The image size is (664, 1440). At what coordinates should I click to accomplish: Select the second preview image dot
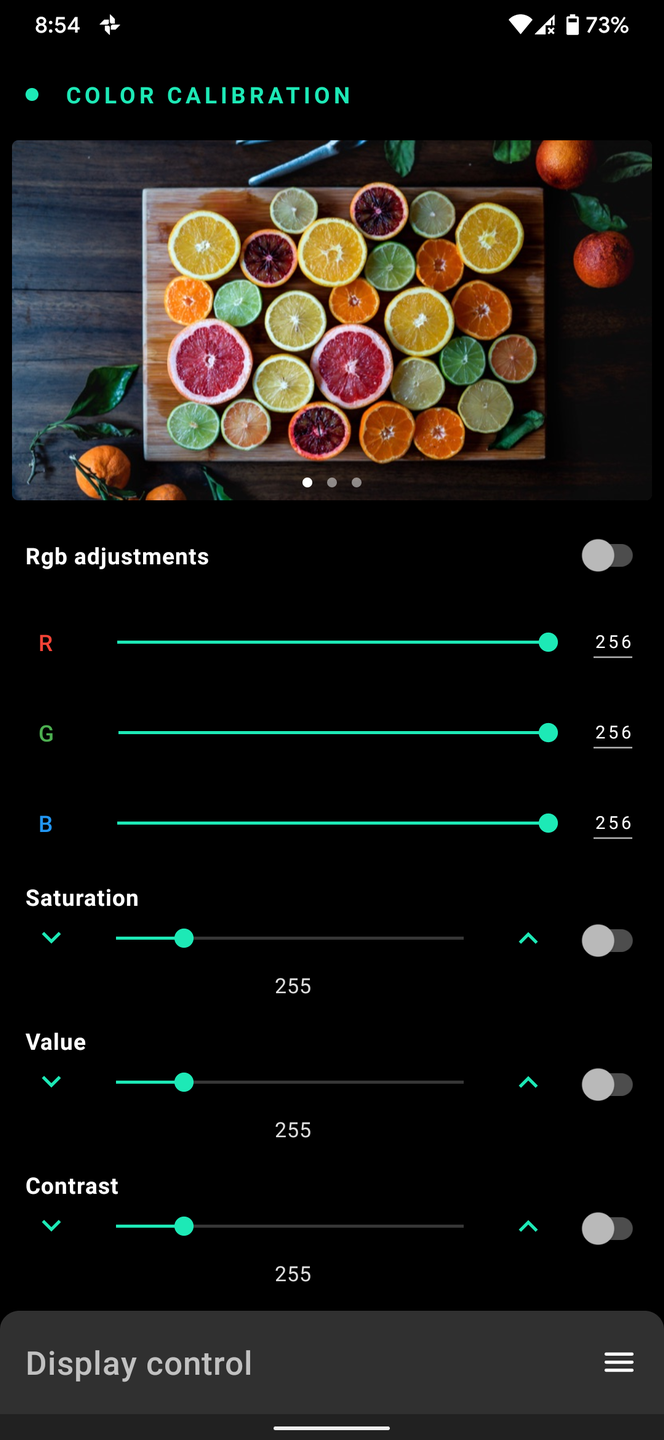[x=332, y=482]
